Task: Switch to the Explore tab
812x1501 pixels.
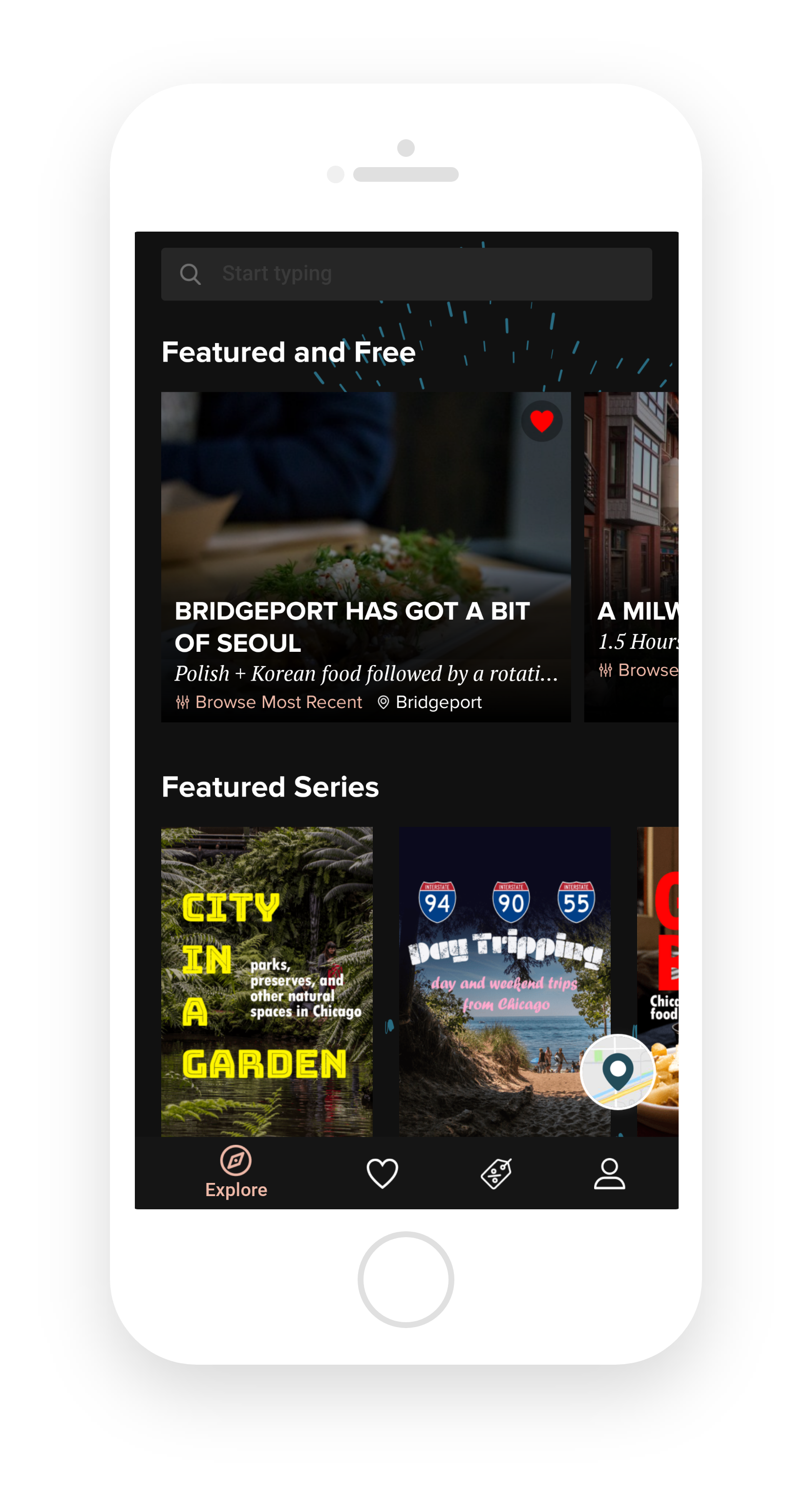Action: 236,1172
